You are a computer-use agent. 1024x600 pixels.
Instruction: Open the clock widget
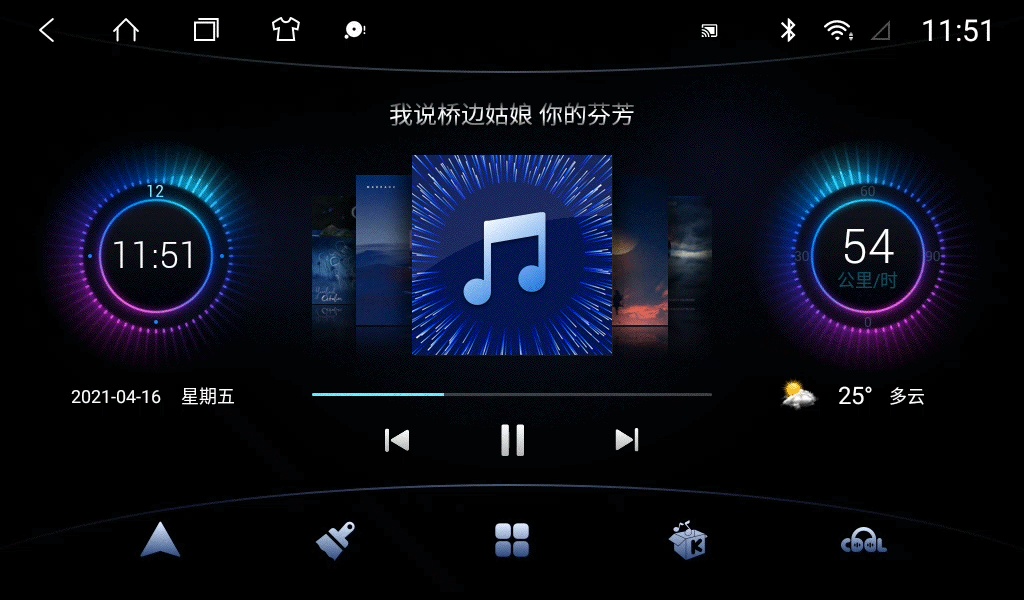coord(155,255)
